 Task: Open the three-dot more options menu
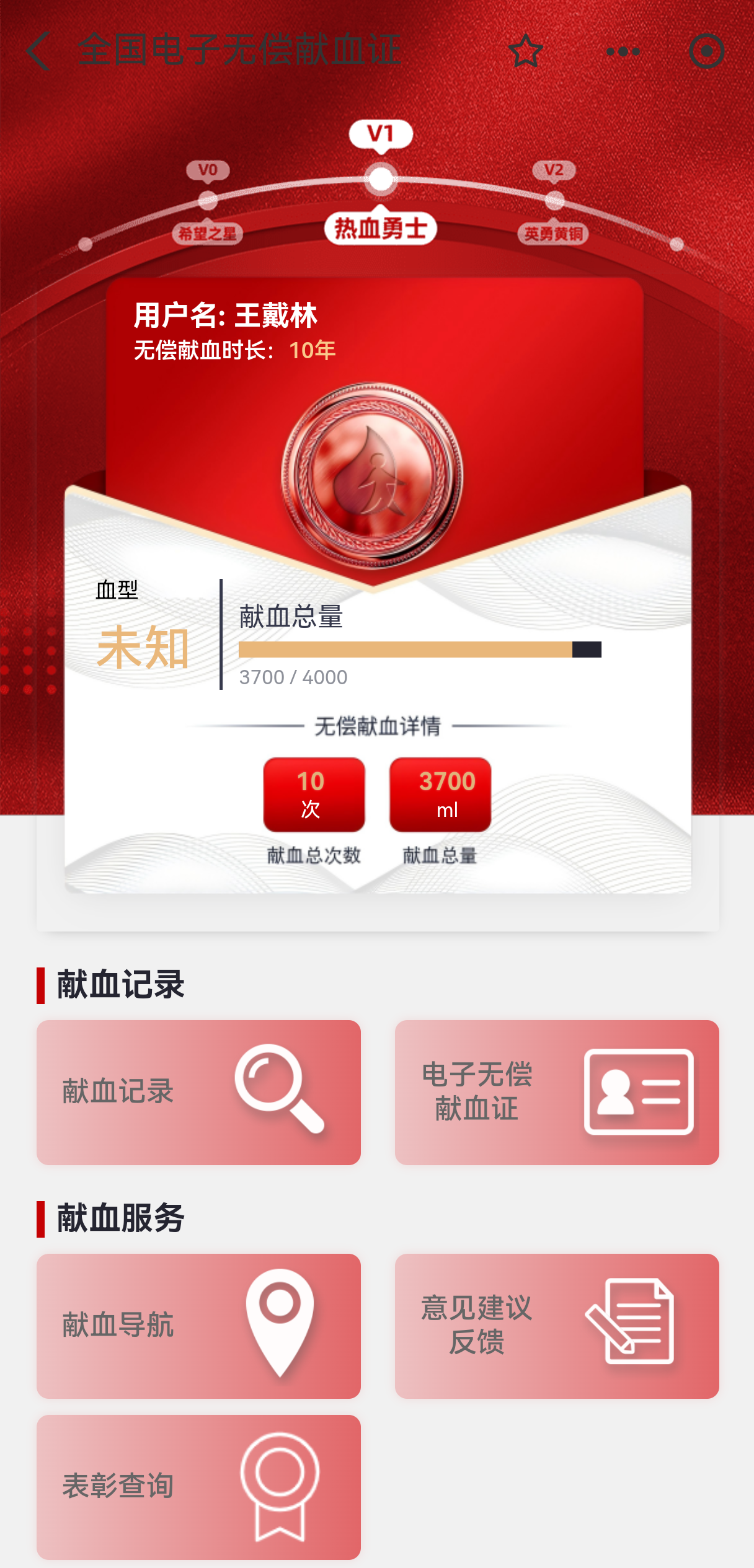click(x=623, y=51)
